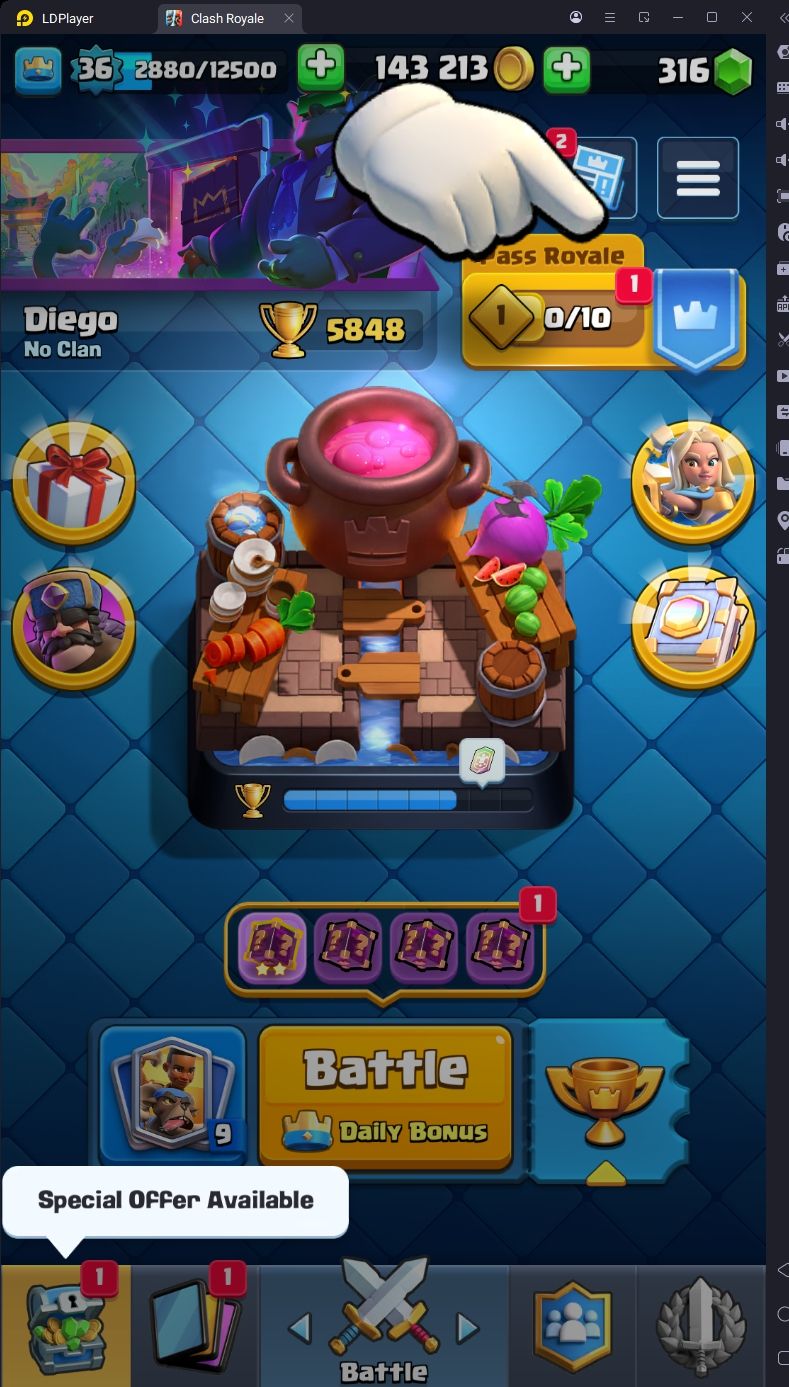The width and height of the screenshot is (789, 1387).
Task: Open the red gift box offer
Action: 74,483
